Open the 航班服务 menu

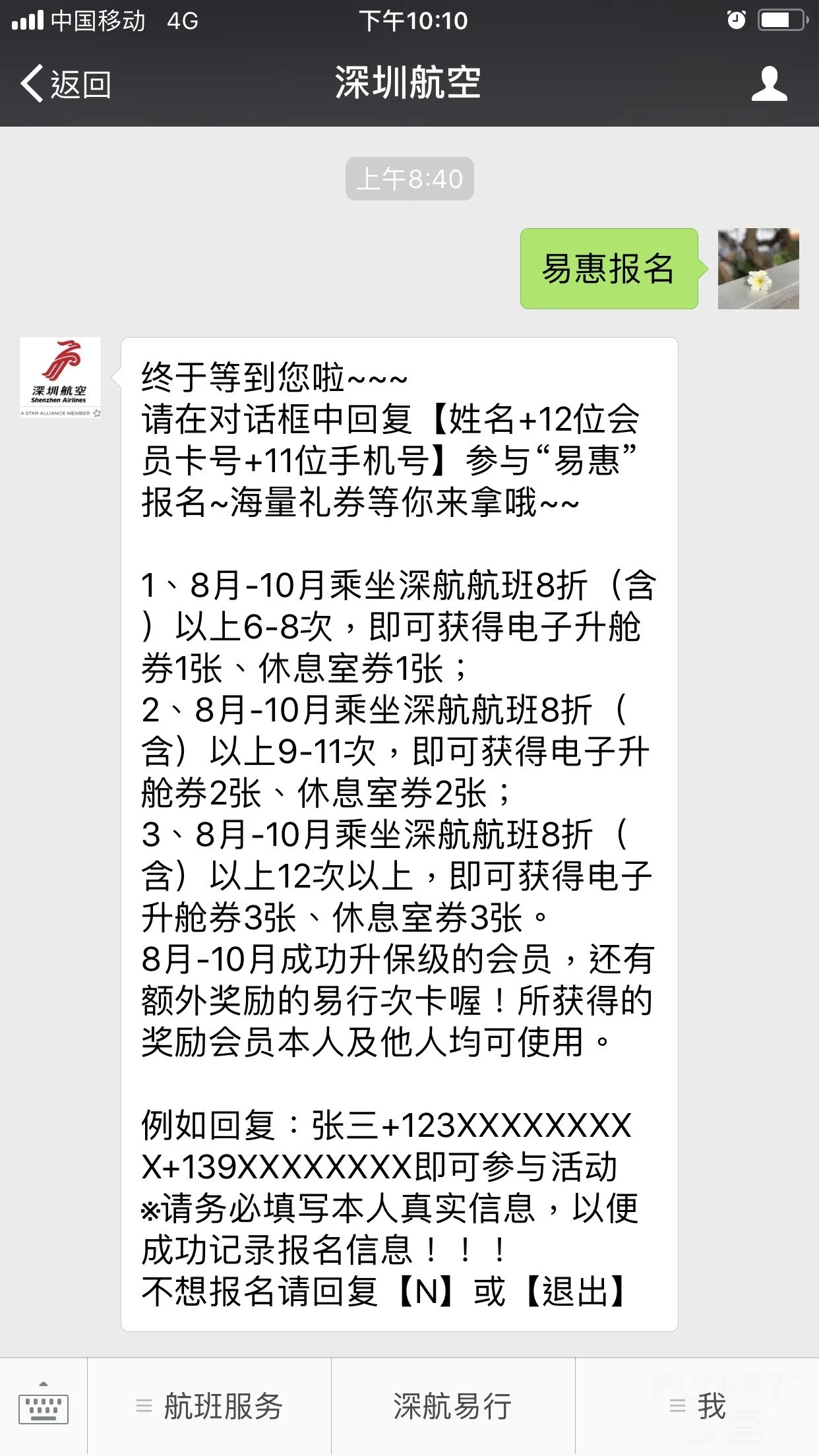click(209, 1407)
